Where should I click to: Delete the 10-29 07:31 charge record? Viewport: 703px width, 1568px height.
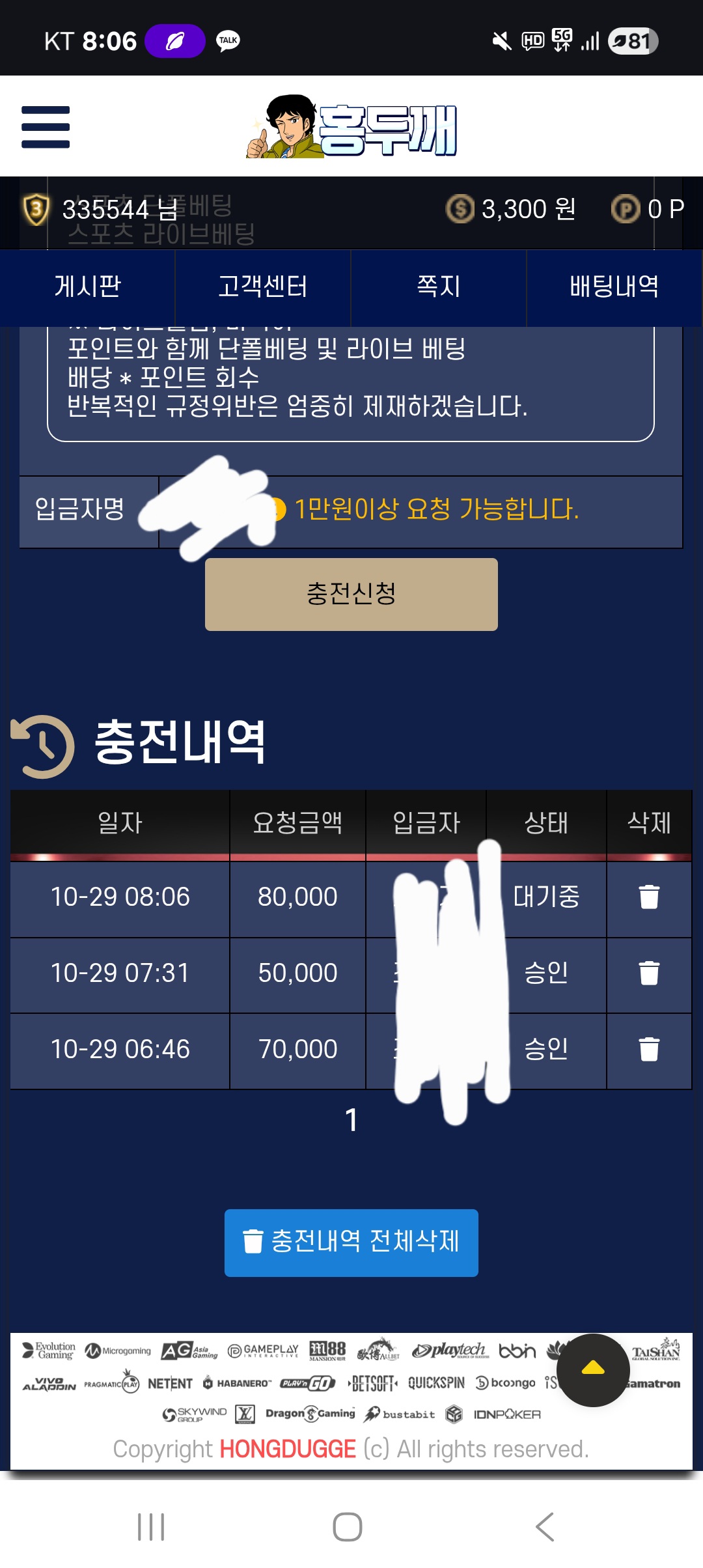(649, 973)
